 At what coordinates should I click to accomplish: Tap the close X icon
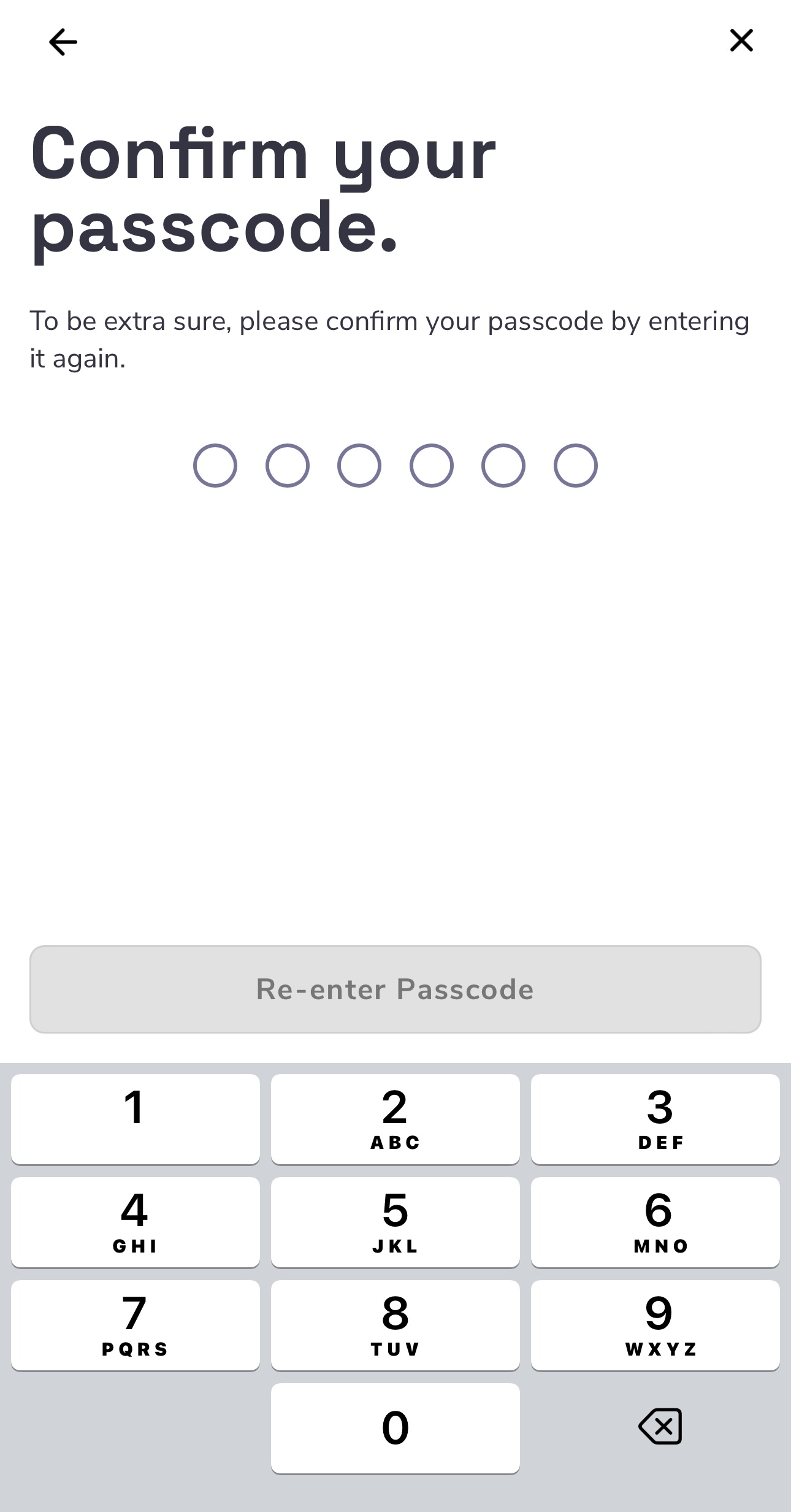(741, 40)
